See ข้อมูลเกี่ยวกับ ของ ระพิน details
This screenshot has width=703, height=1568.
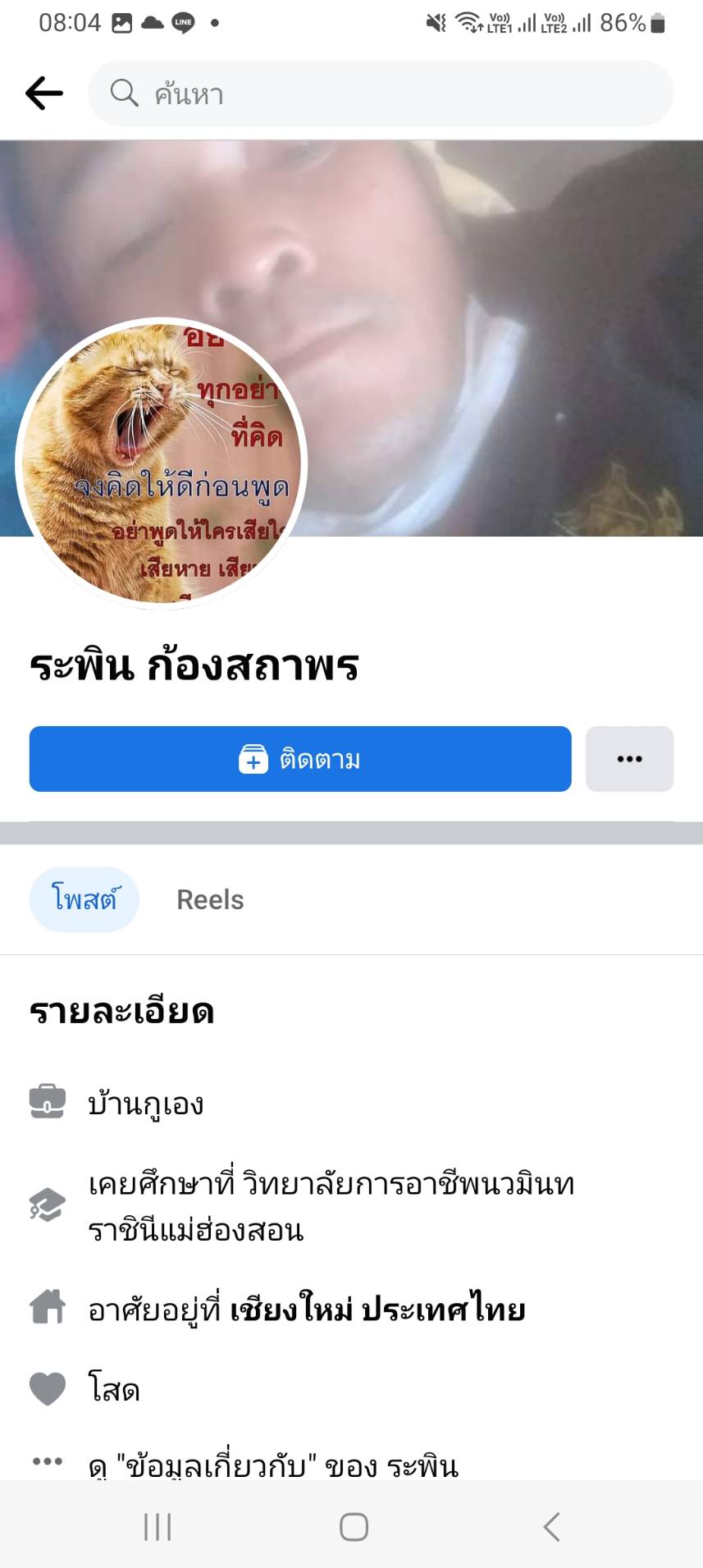[x=272, y=1465]
